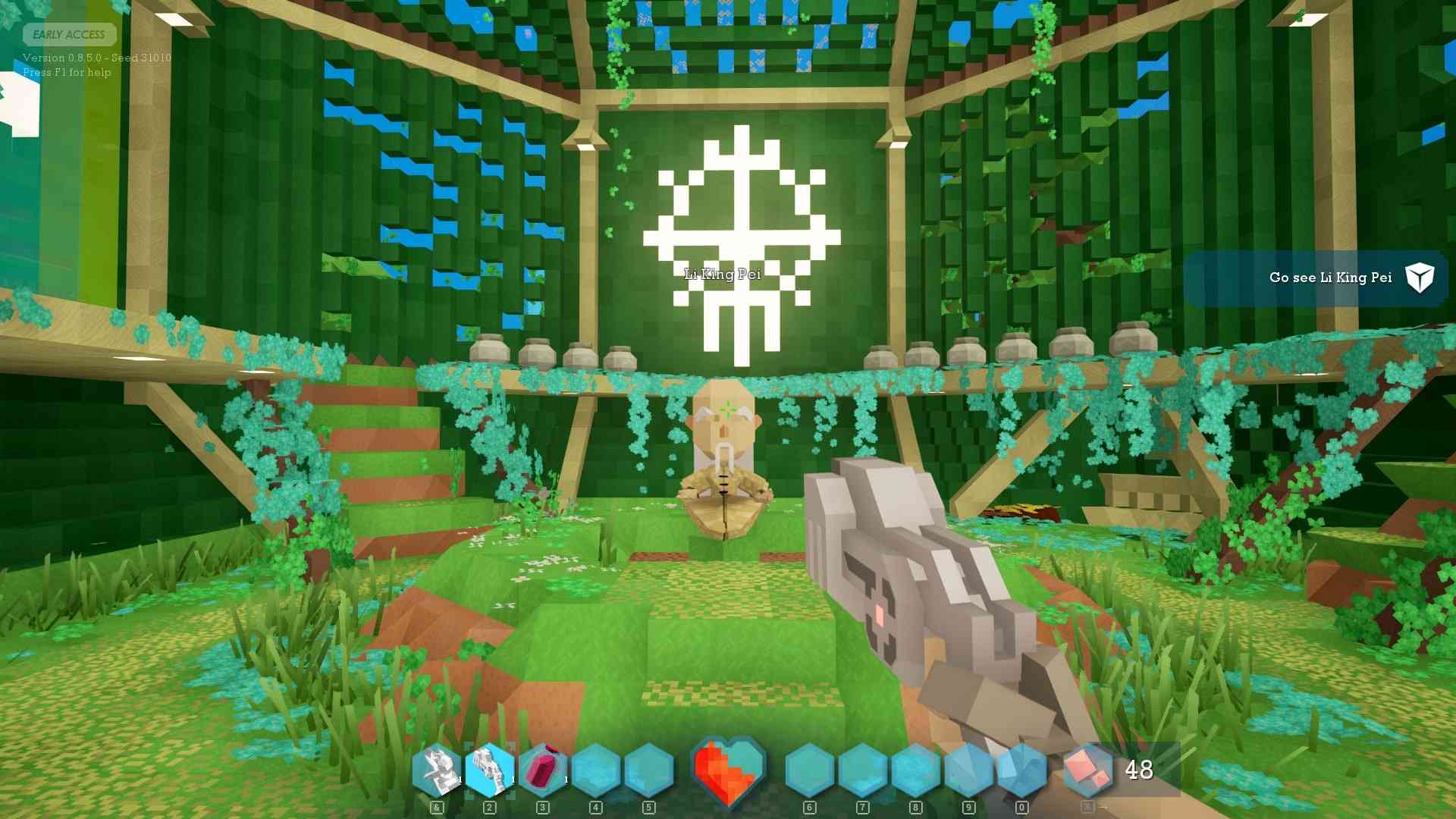Select empty hotbar slot 7
Image resolution: width=1456 pixels, height=819 pixels.
pyautogui.click(x=862, y=770)
